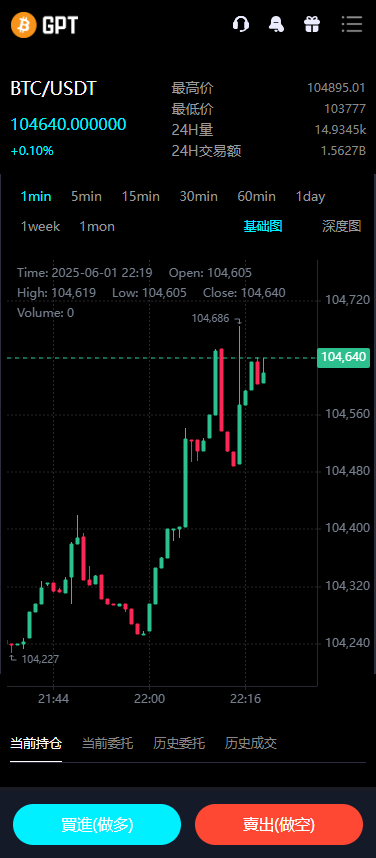Switch to the 30min interval
Viewport: 376px width, 858px height.
click(x=199, y=196)
